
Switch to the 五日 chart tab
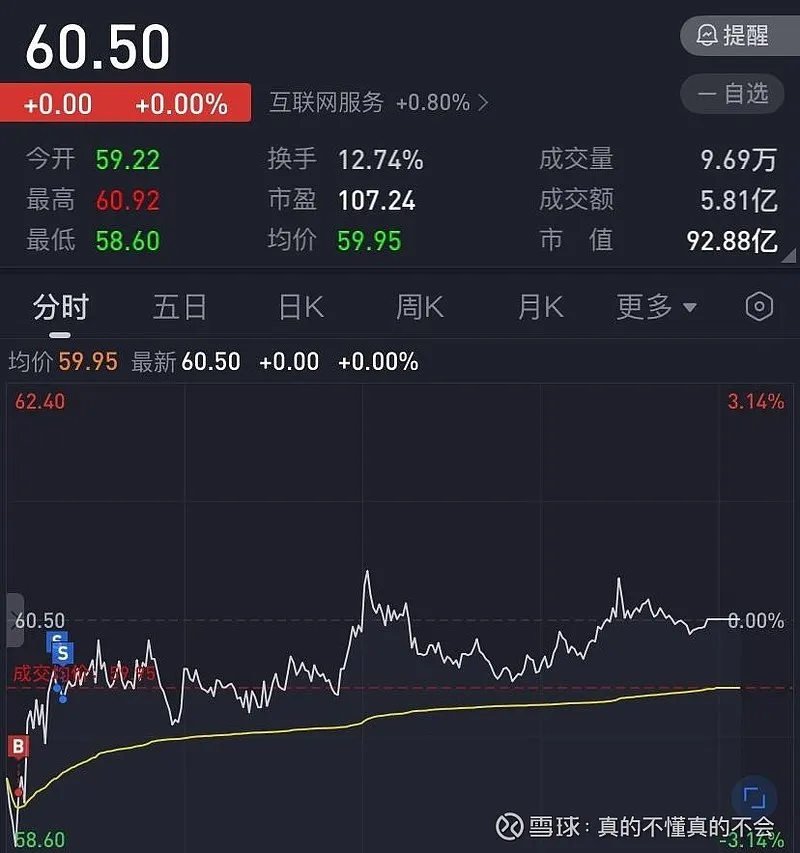pos(179,307)
